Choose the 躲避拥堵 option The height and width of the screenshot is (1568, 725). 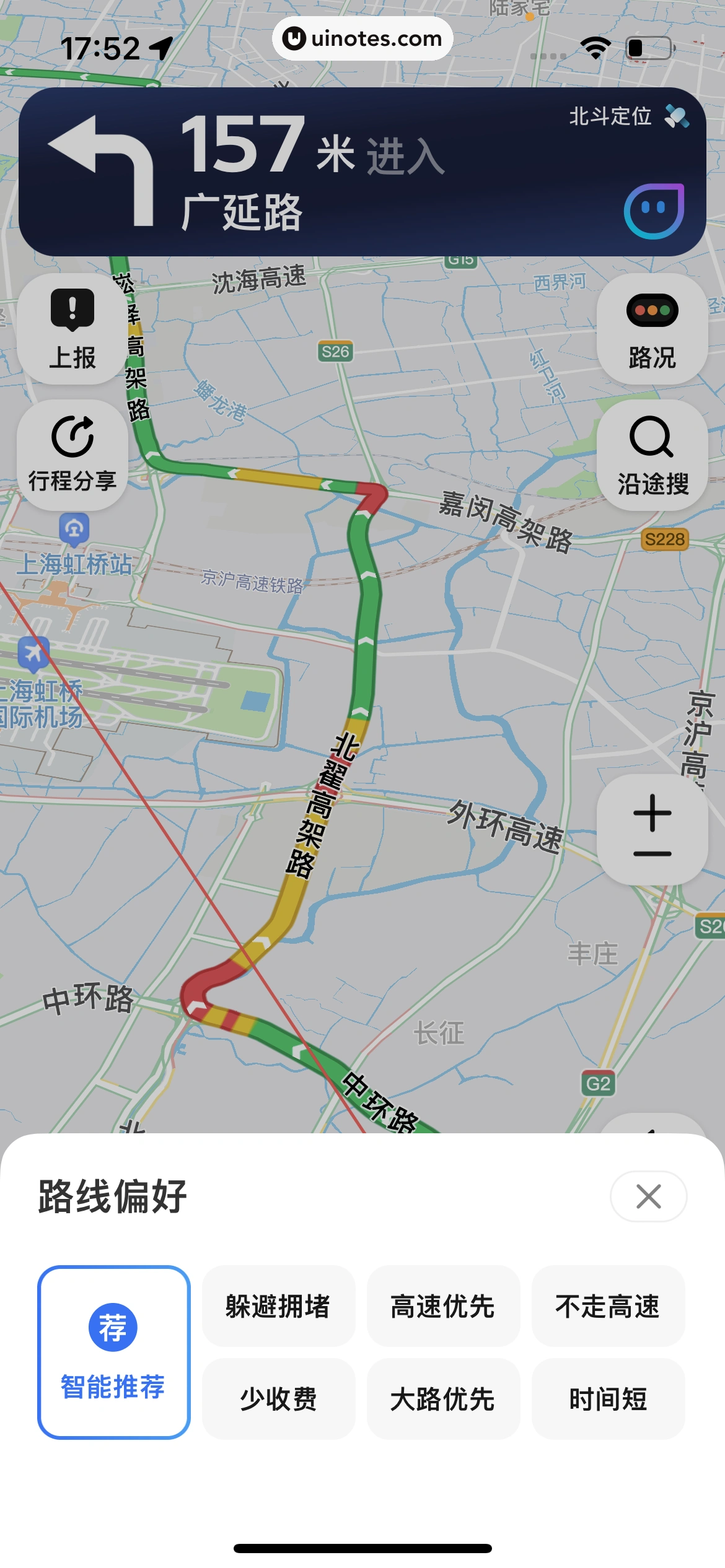click(278, 1306)
